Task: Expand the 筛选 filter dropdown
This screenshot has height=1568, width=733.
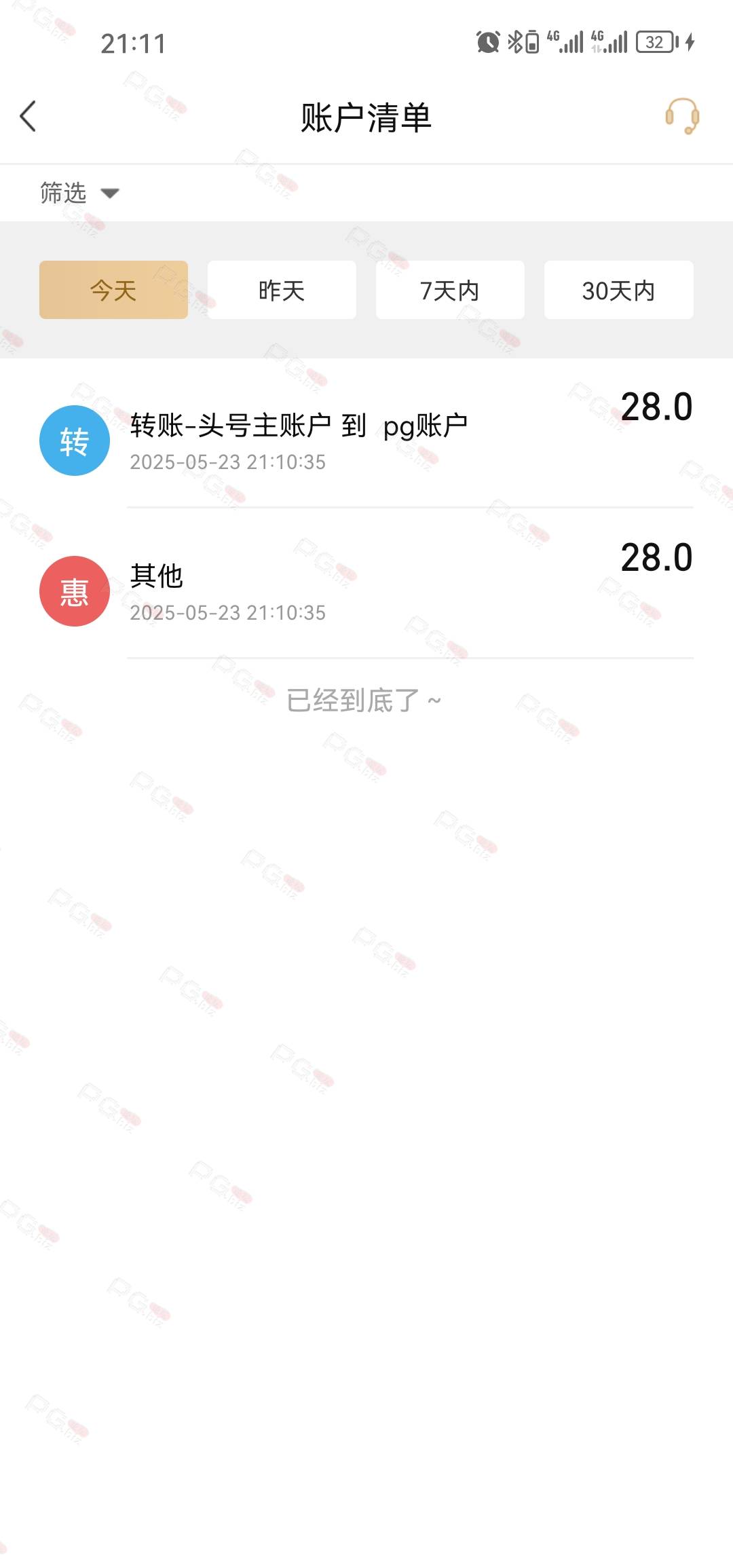Action: tap(79, 193)
